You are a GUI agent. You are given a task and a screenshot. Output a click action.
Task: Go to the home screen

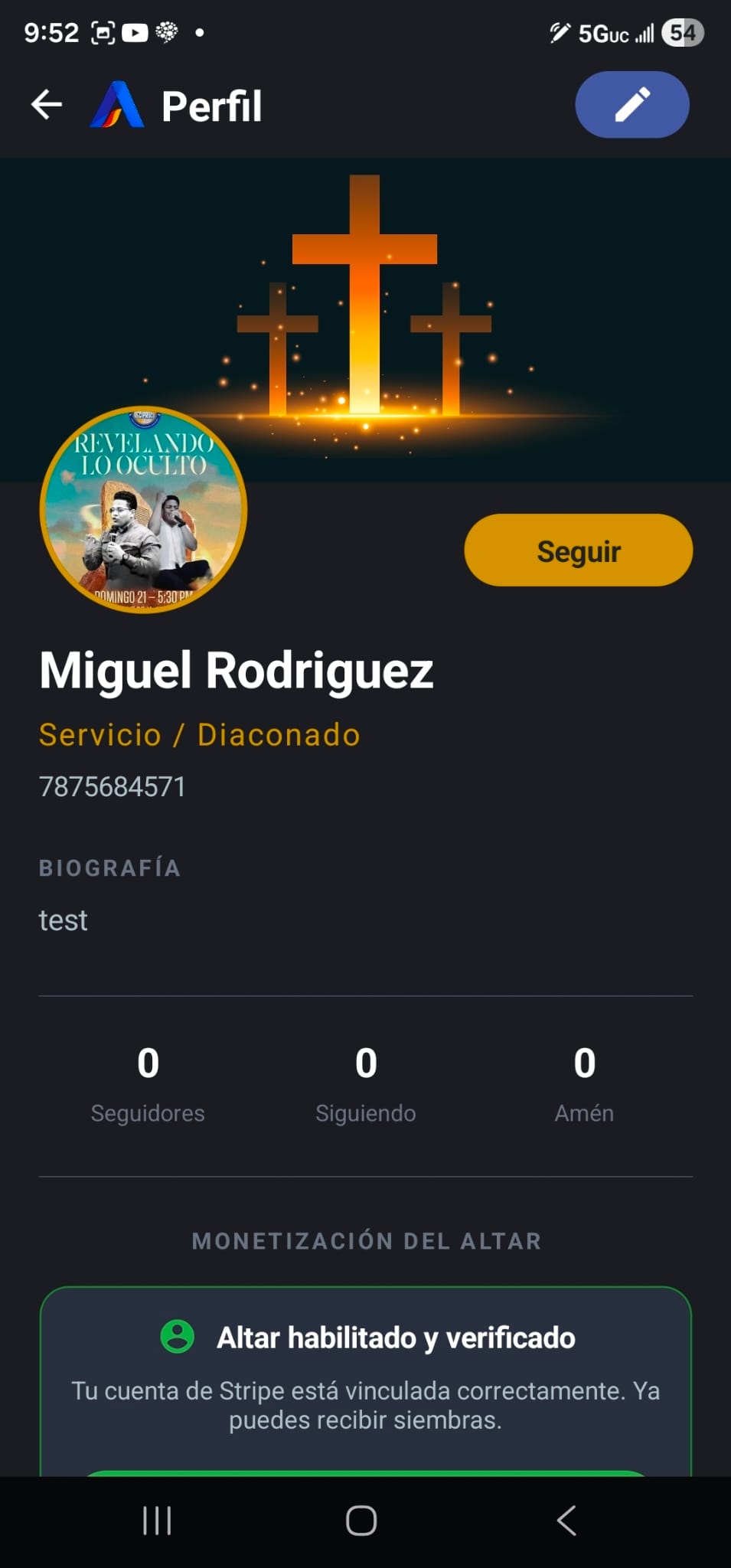tap(361, 1521)
